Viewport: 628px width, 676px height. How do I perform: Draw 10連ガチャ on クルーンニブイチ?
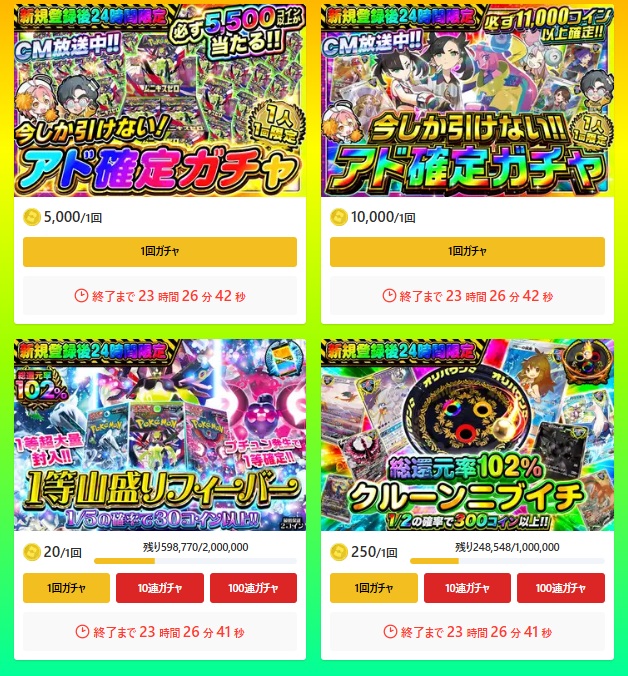467,588
